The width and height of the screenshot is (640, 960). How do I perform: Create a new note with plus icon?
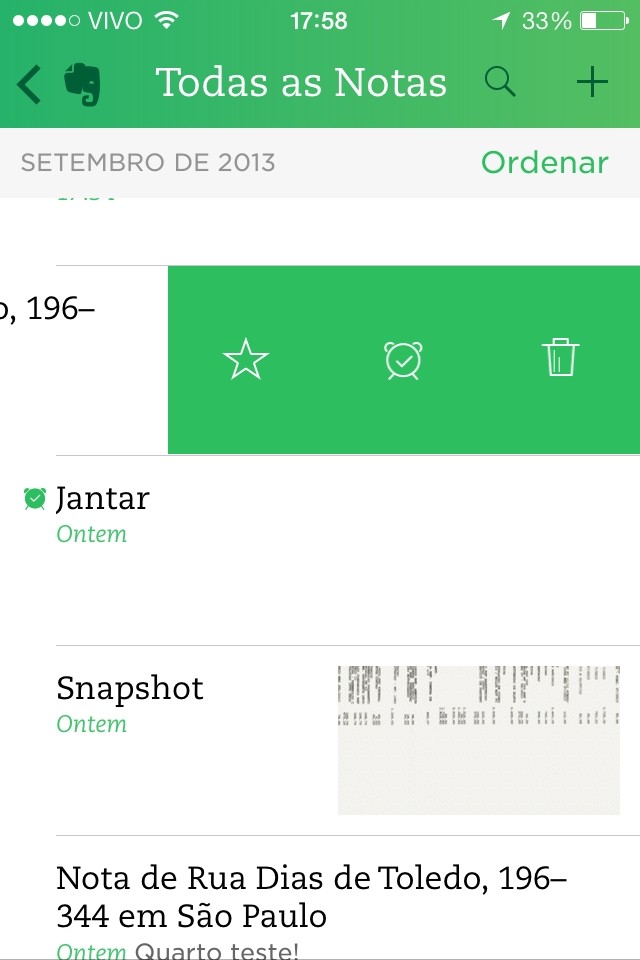592,83
